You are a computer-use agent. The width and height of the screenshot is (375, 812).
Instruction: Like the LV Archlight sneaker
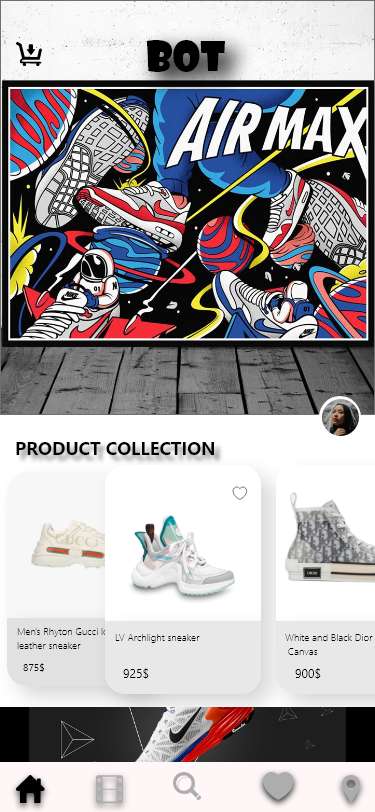(239, 493)
